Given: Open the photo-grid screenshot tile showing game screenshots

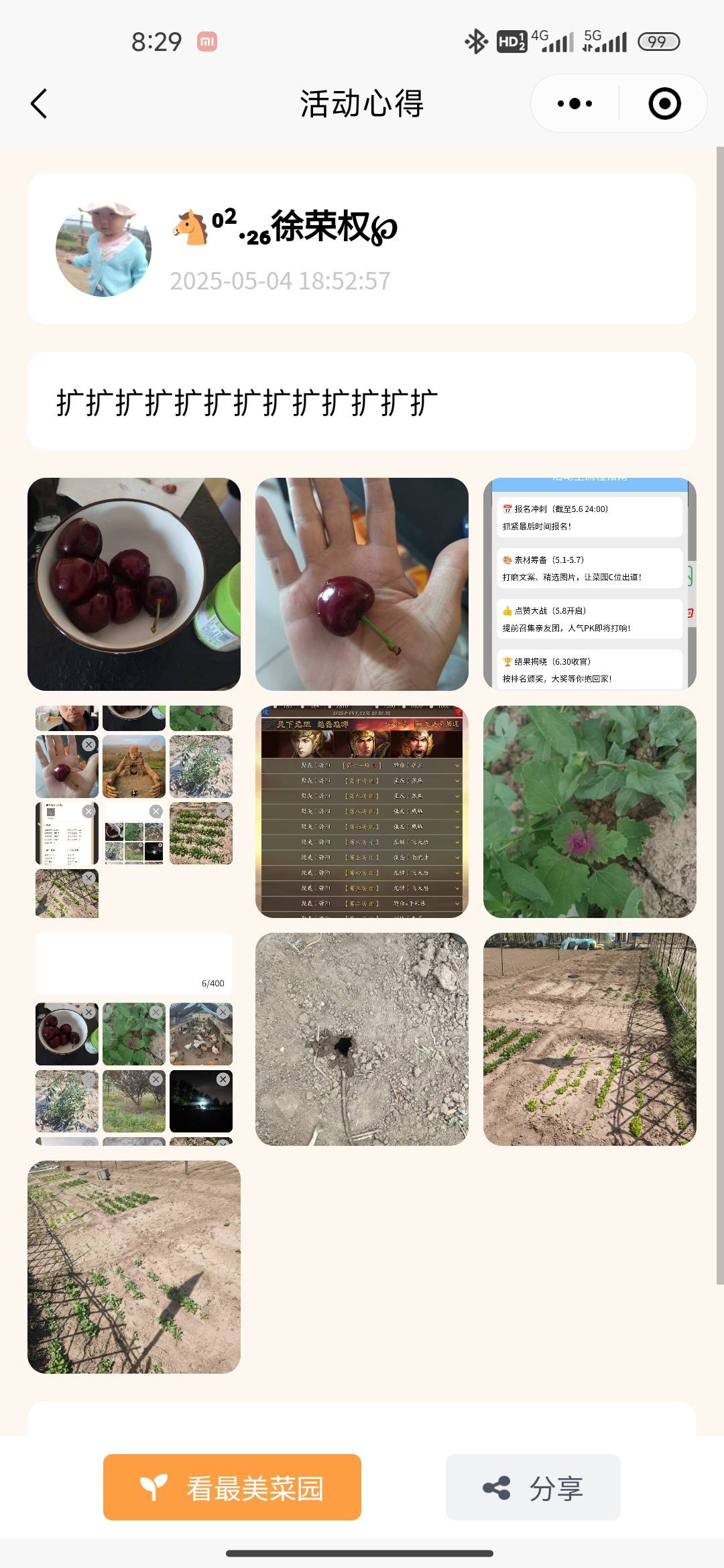Looking at the screenshot, I should (134, 811).
